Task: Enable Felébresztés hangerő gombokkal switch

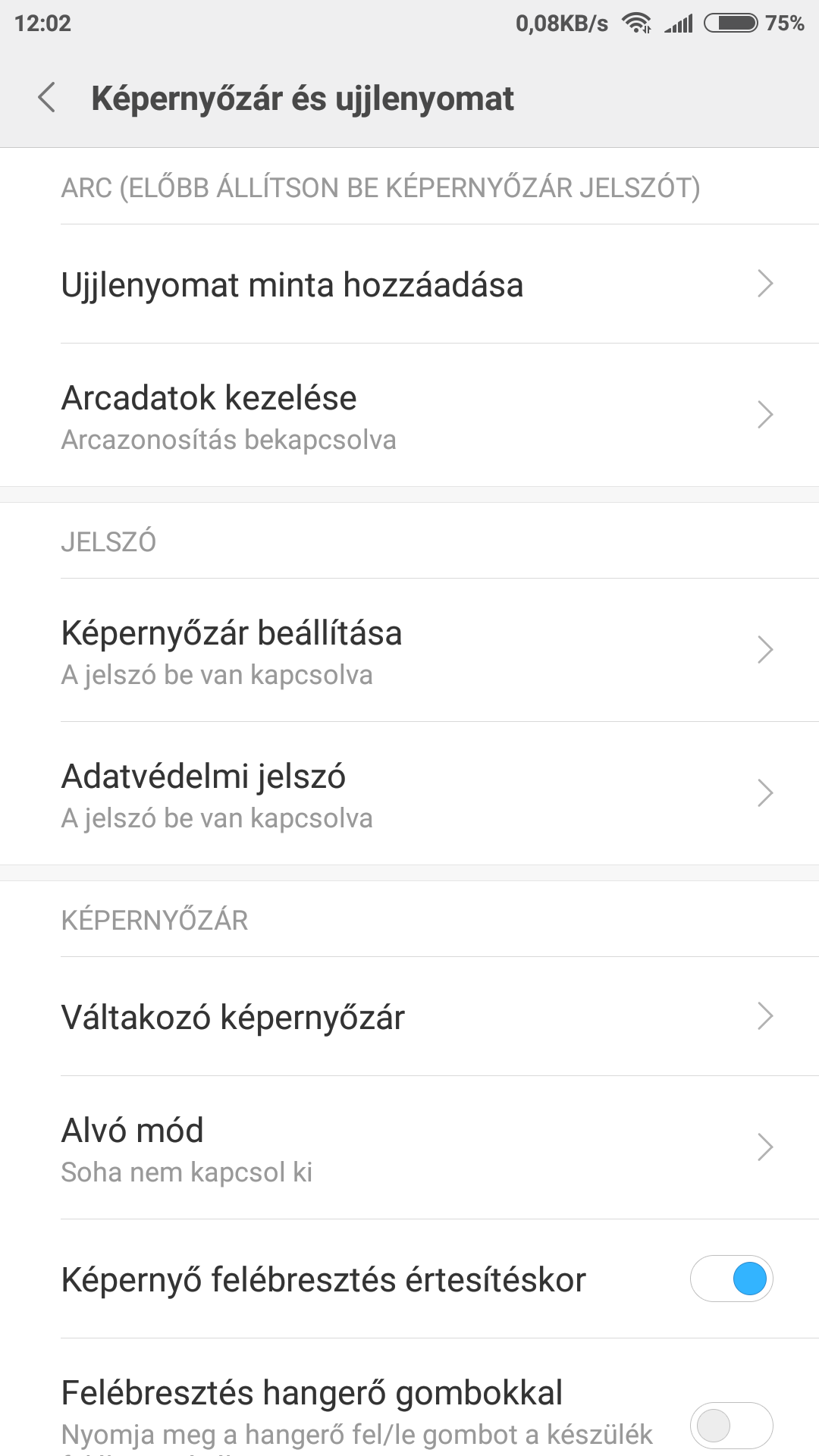Action: tap(731, 1425)
